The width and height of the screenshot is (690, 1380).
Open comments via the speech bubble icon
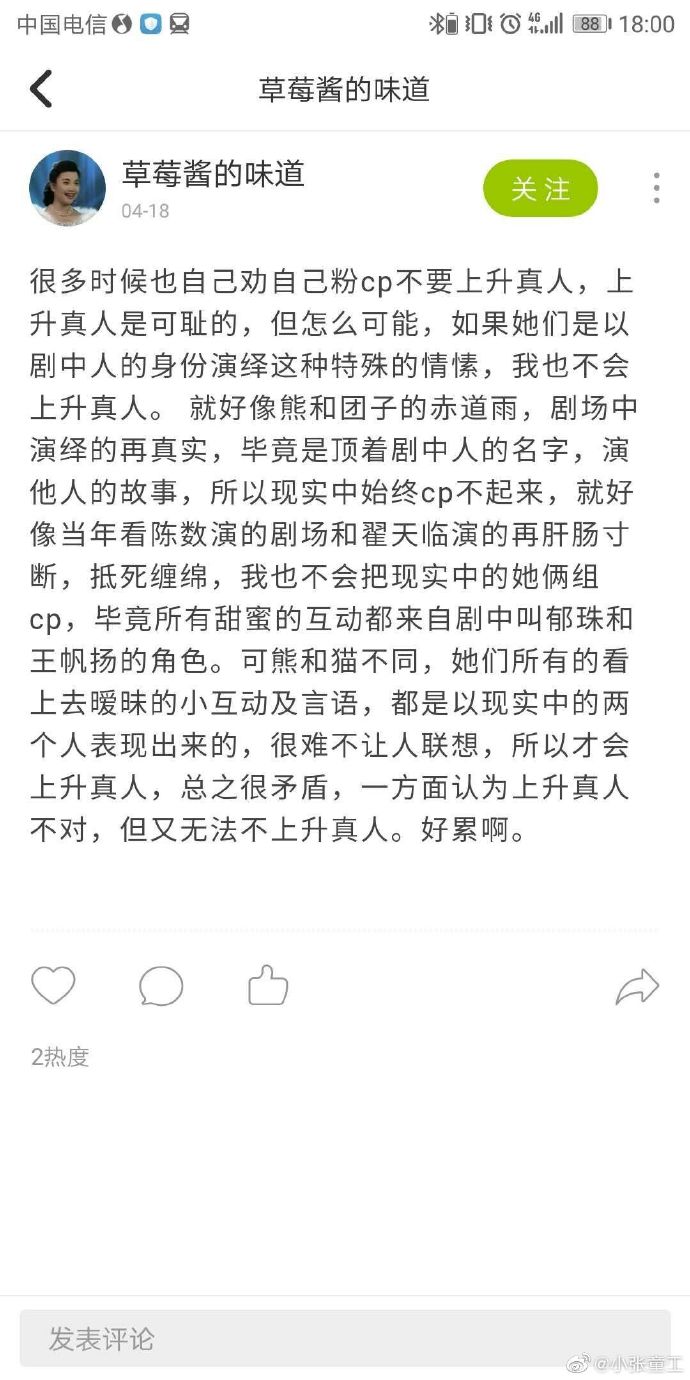[161, 986]
